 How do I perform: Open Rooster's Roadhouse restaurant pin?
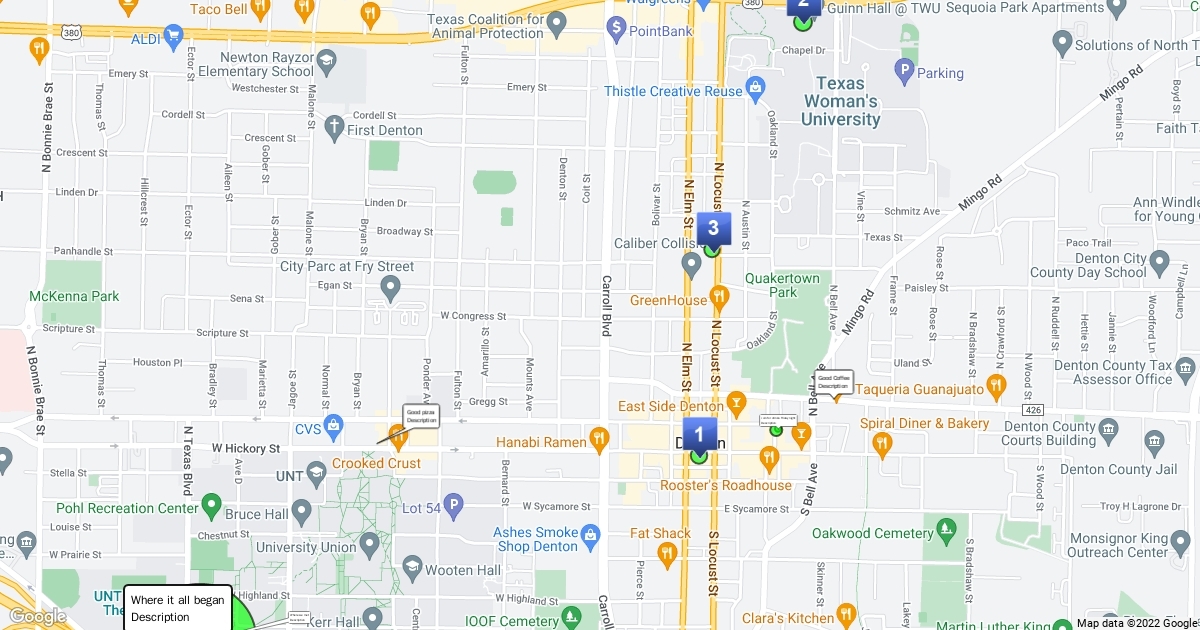click(769, 458)
